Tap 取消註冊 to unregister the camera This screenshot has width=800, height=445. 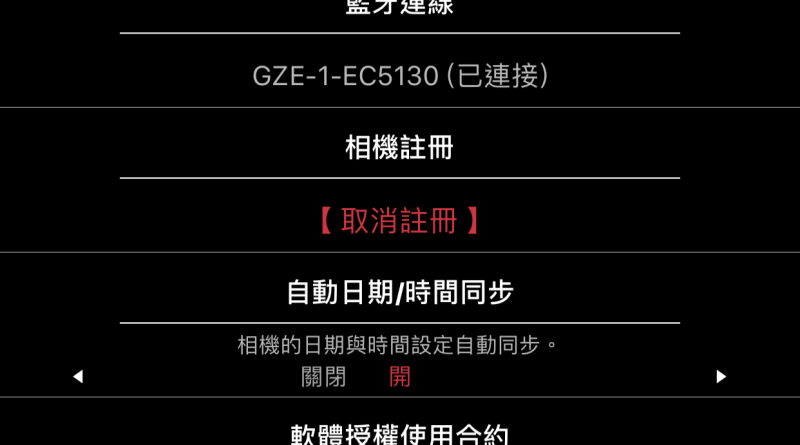click(400, 220)
